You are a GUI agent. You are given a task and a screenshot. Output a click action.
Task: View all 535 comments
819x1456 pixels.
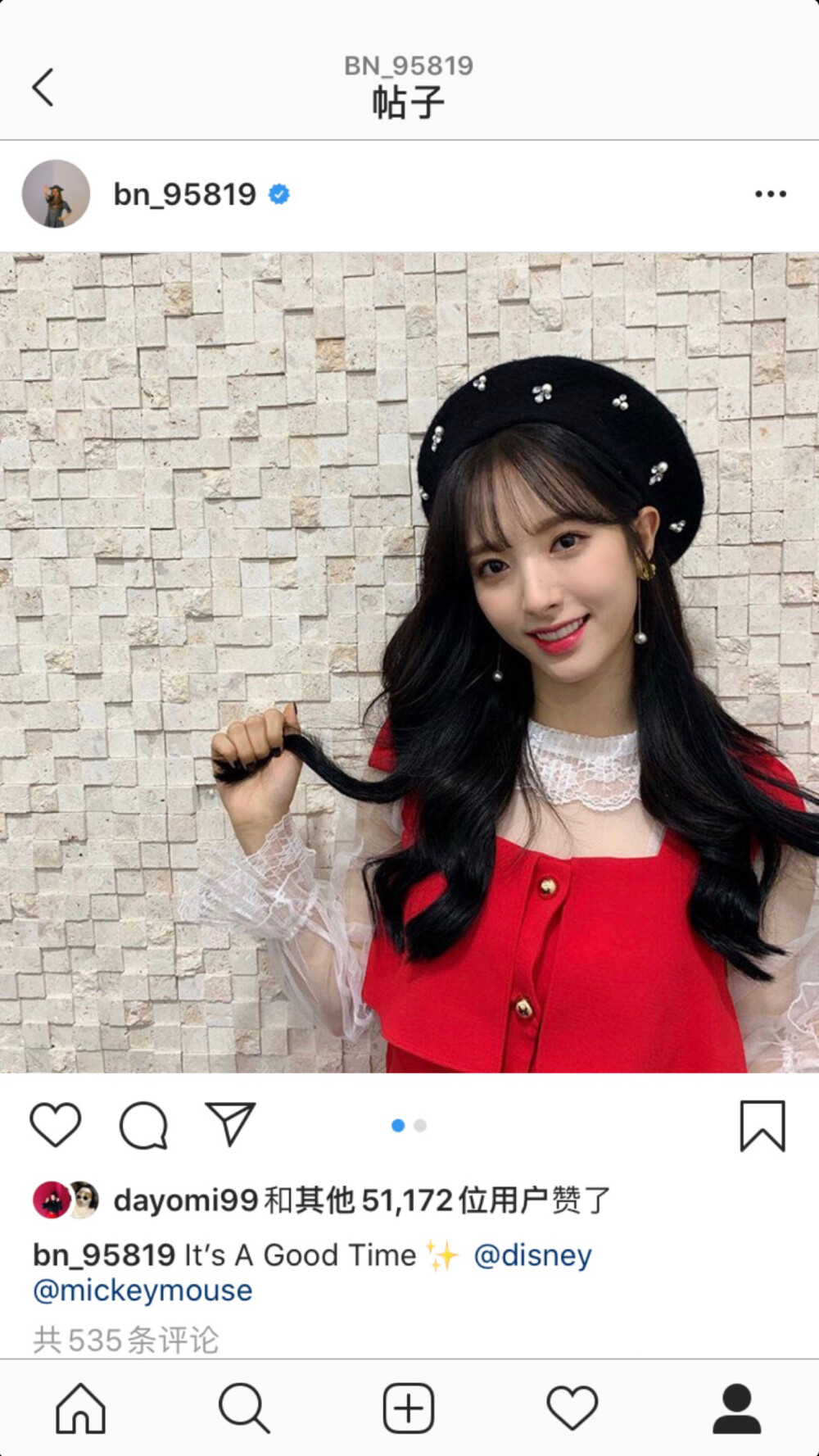[126, 1340]
